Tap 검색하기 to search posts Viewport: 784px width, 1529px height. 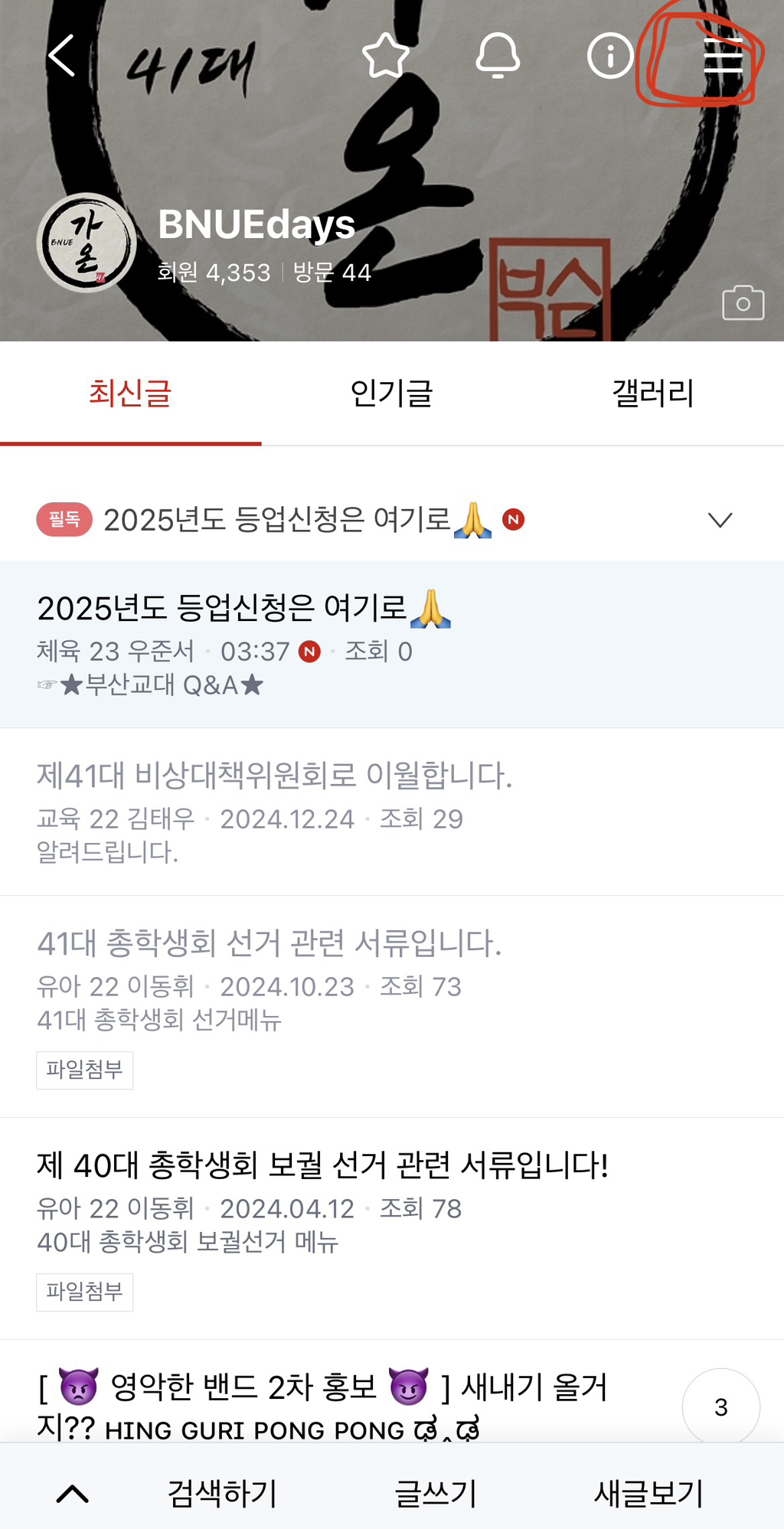click(x=222, y=1492)
